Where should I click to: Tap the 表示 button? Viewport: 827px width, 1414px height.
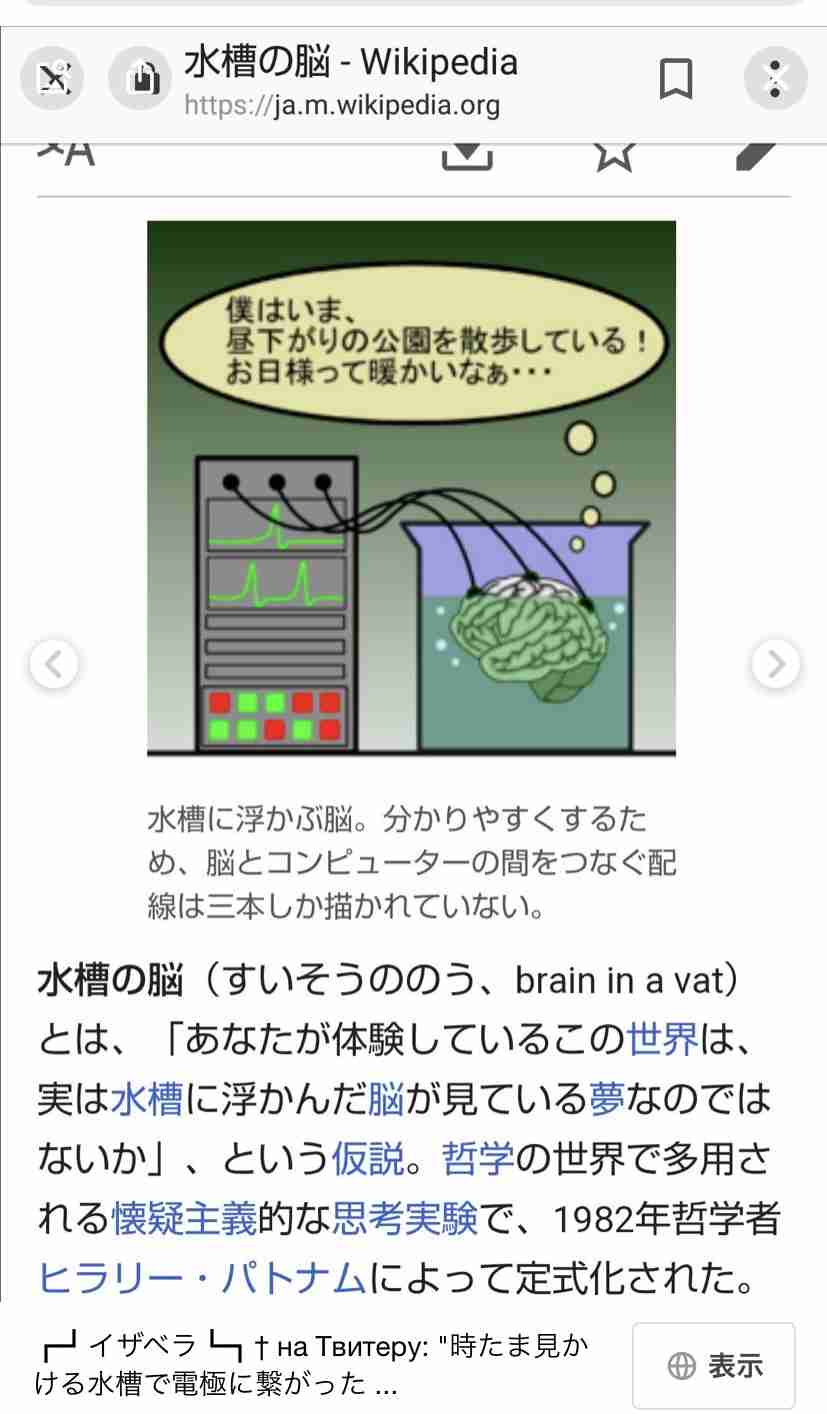[x=714, y=1365]
